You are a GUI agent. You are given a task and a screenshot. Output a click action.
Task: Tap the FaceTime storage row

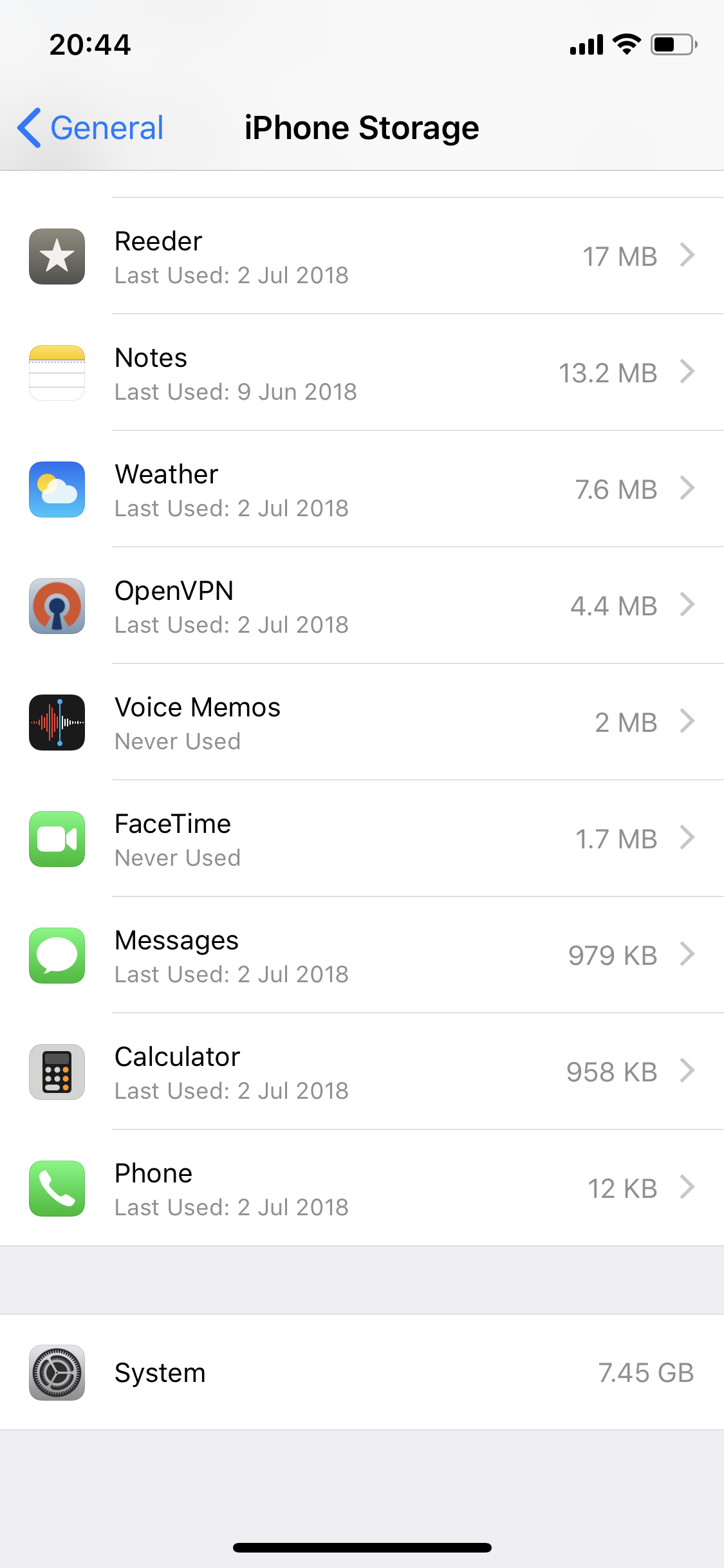coord(362,839)
